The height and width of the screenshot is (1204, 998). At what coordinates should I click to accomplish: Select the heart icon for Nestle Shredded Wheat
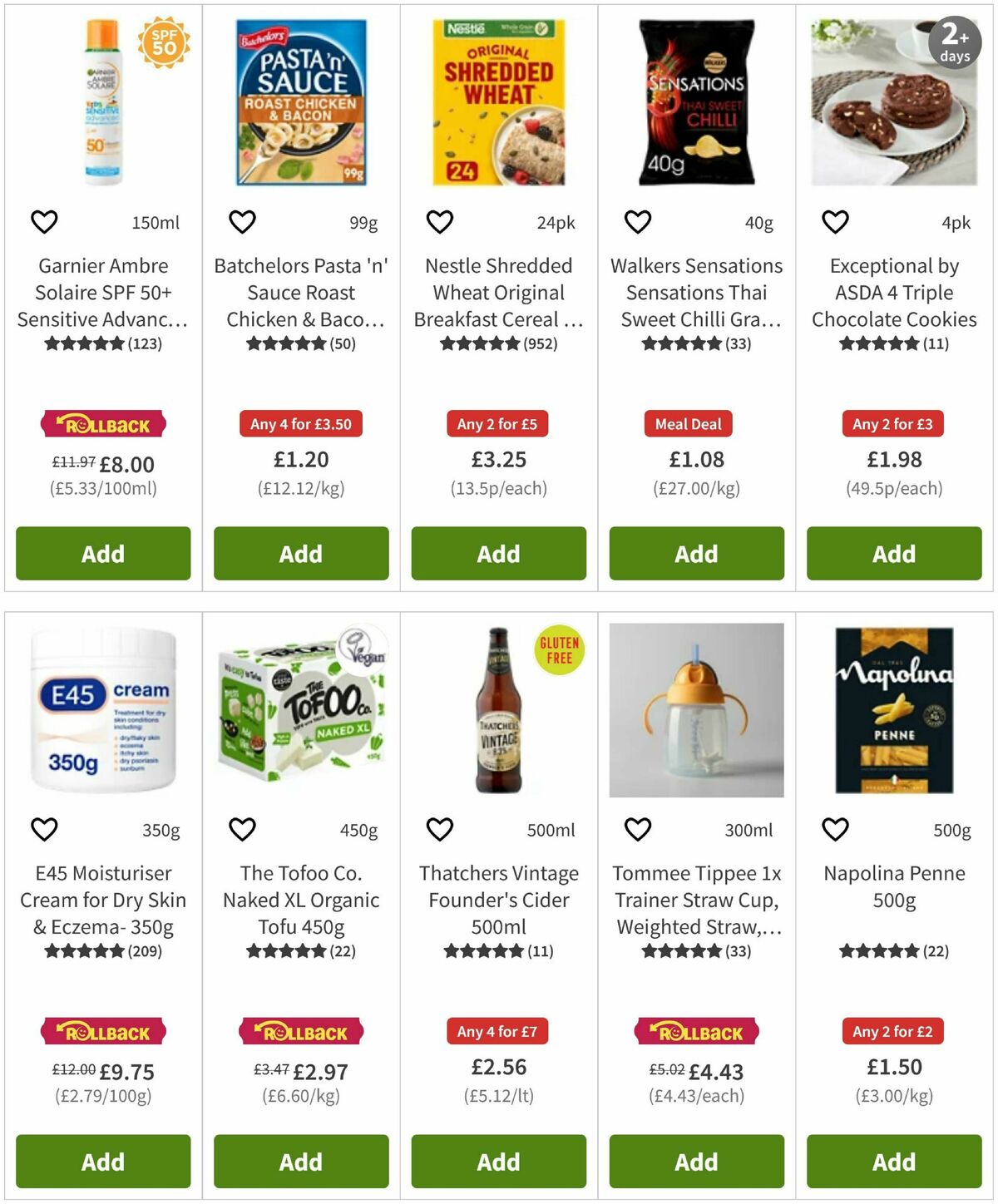(x=438, y=221)
